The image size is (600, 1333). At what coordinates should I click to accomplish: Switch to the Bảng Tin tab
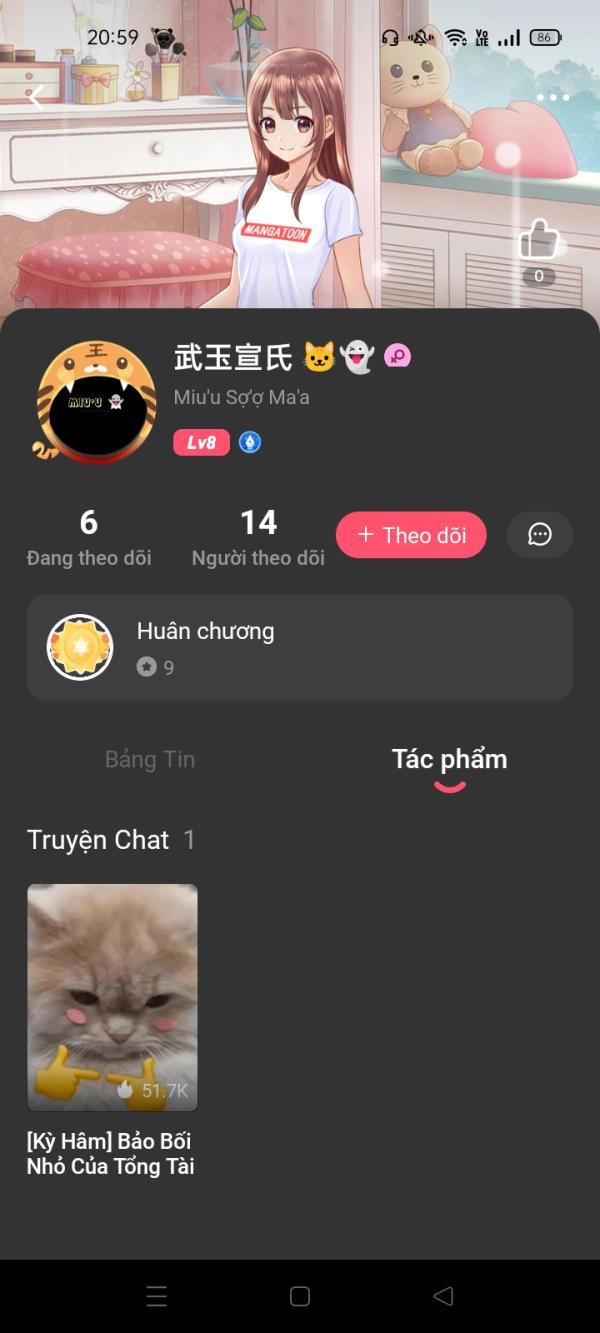tap(150, 759)
